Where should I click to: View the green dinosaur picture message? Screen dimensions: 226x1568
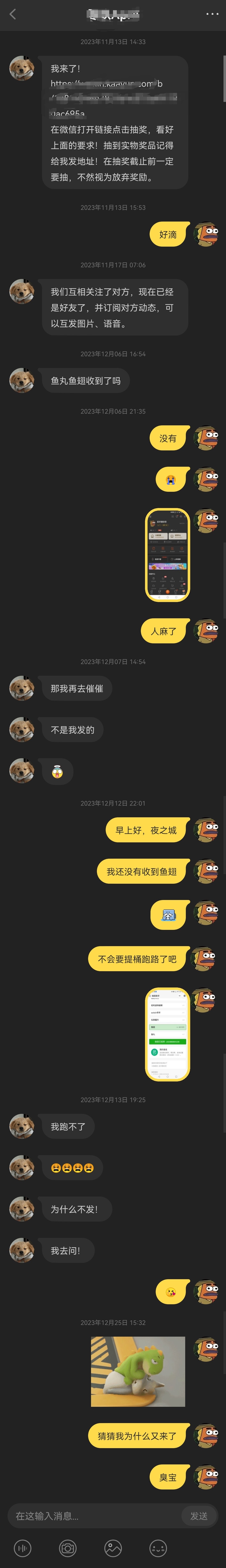(x=138, y=1371)
